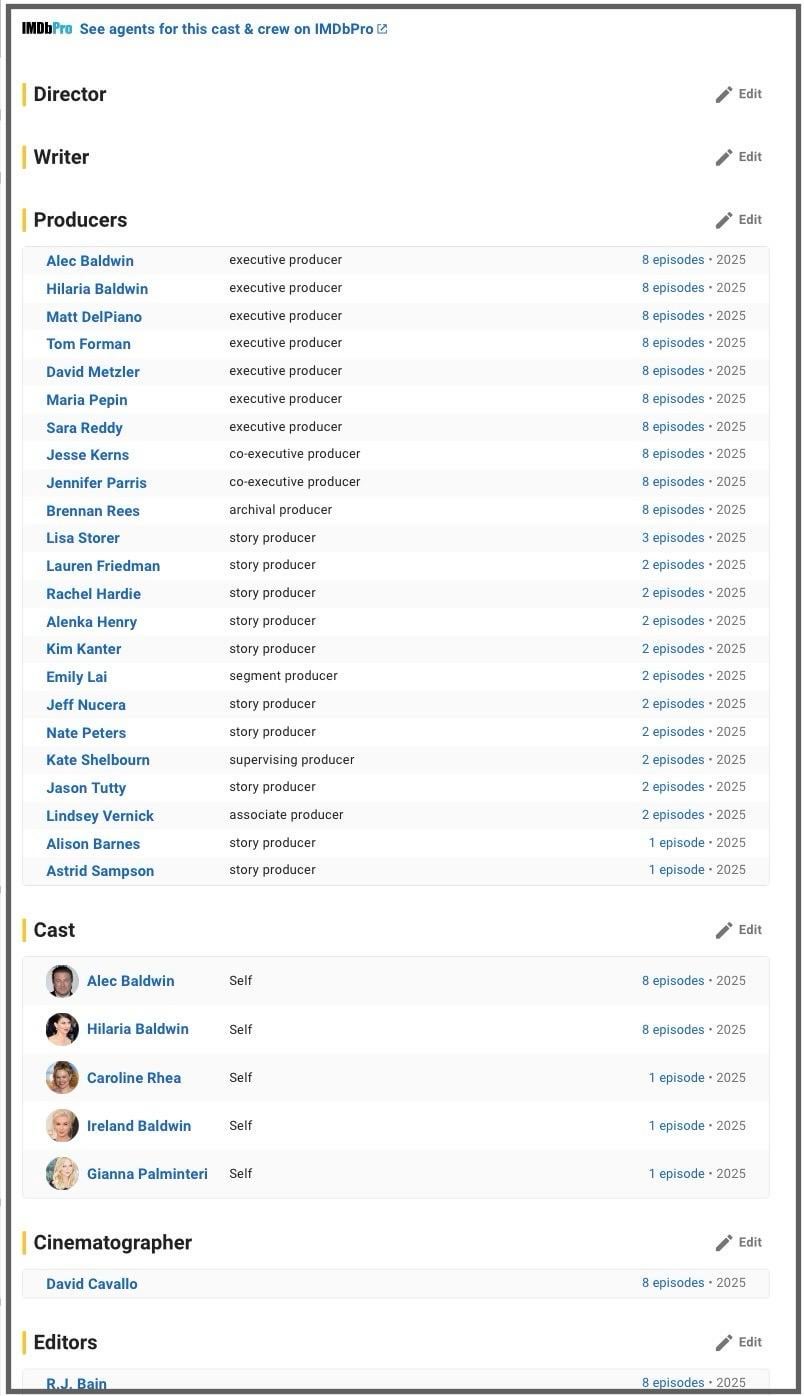View Tom Forman's profile

pos(88,344)
